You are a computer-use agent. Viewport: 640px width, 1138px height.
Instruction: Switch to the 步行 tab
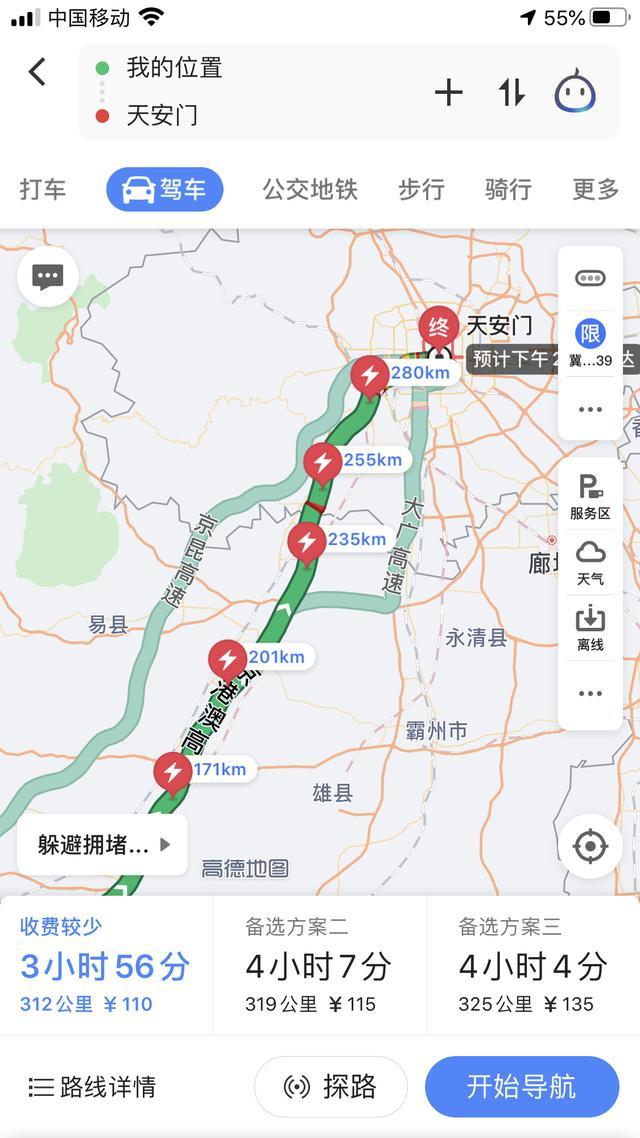[x=421, y=189]
